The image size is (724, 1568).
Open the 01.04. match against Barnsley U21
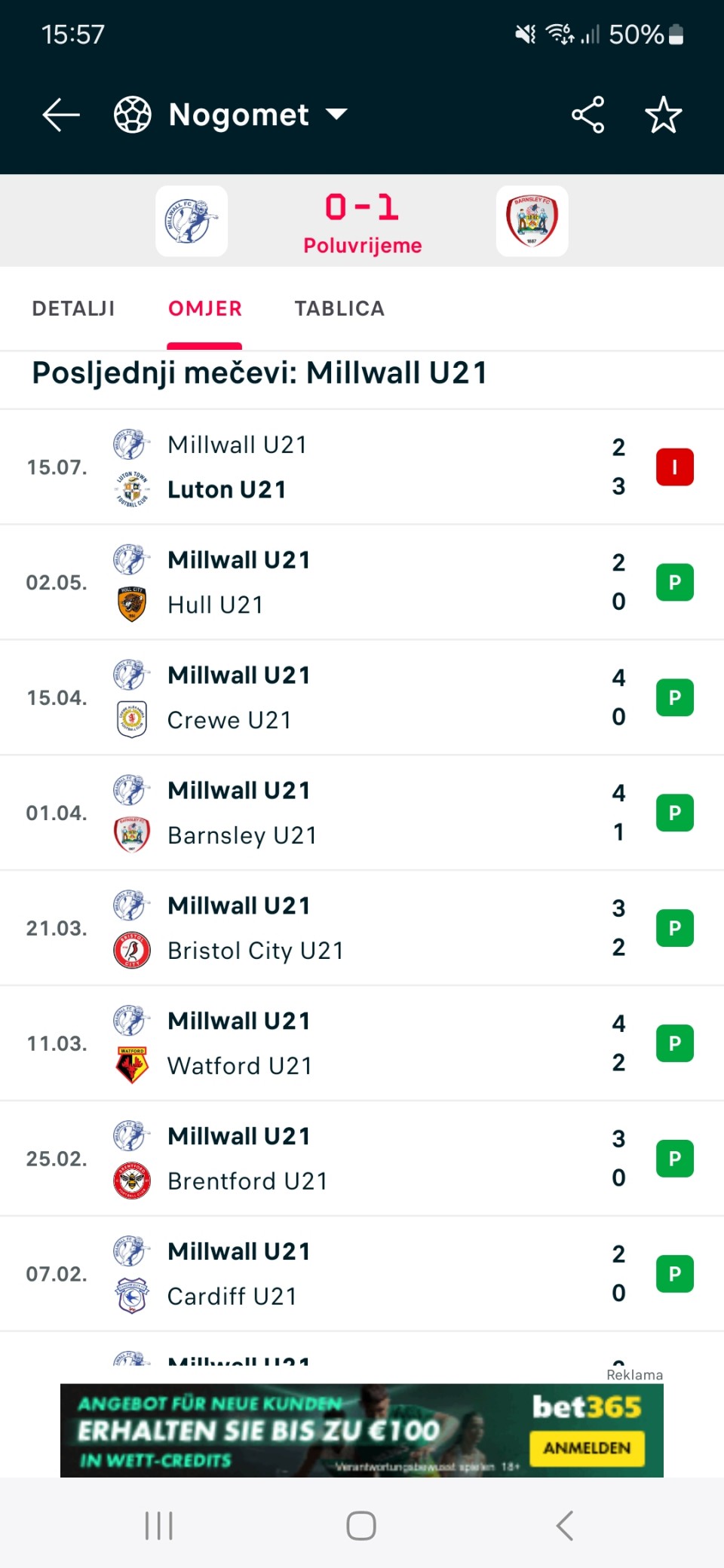coord(362,813)
